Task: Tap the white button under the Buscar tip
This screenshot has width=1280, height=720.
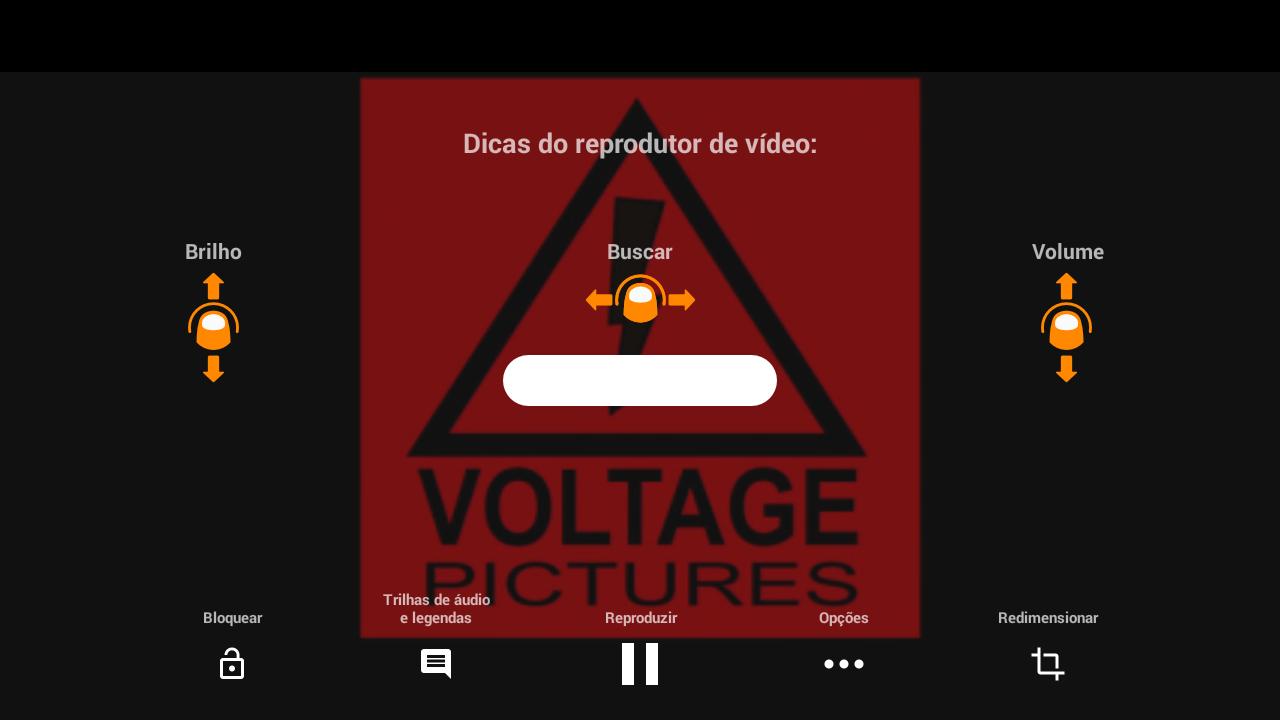Action: 640,380
